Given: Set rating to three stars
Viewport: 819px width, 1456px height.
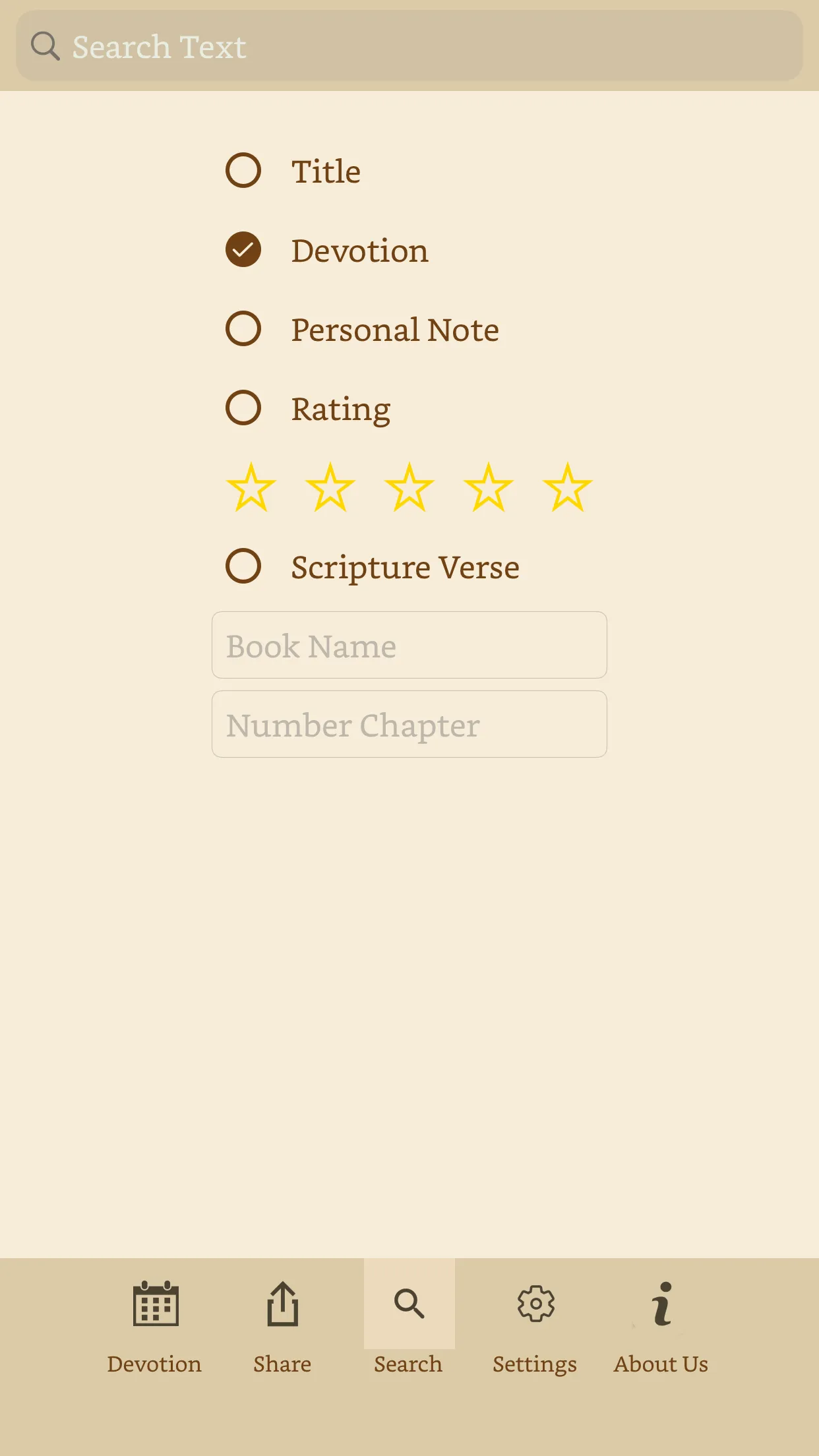Looking at the screenshot, I should click(409, 488).
